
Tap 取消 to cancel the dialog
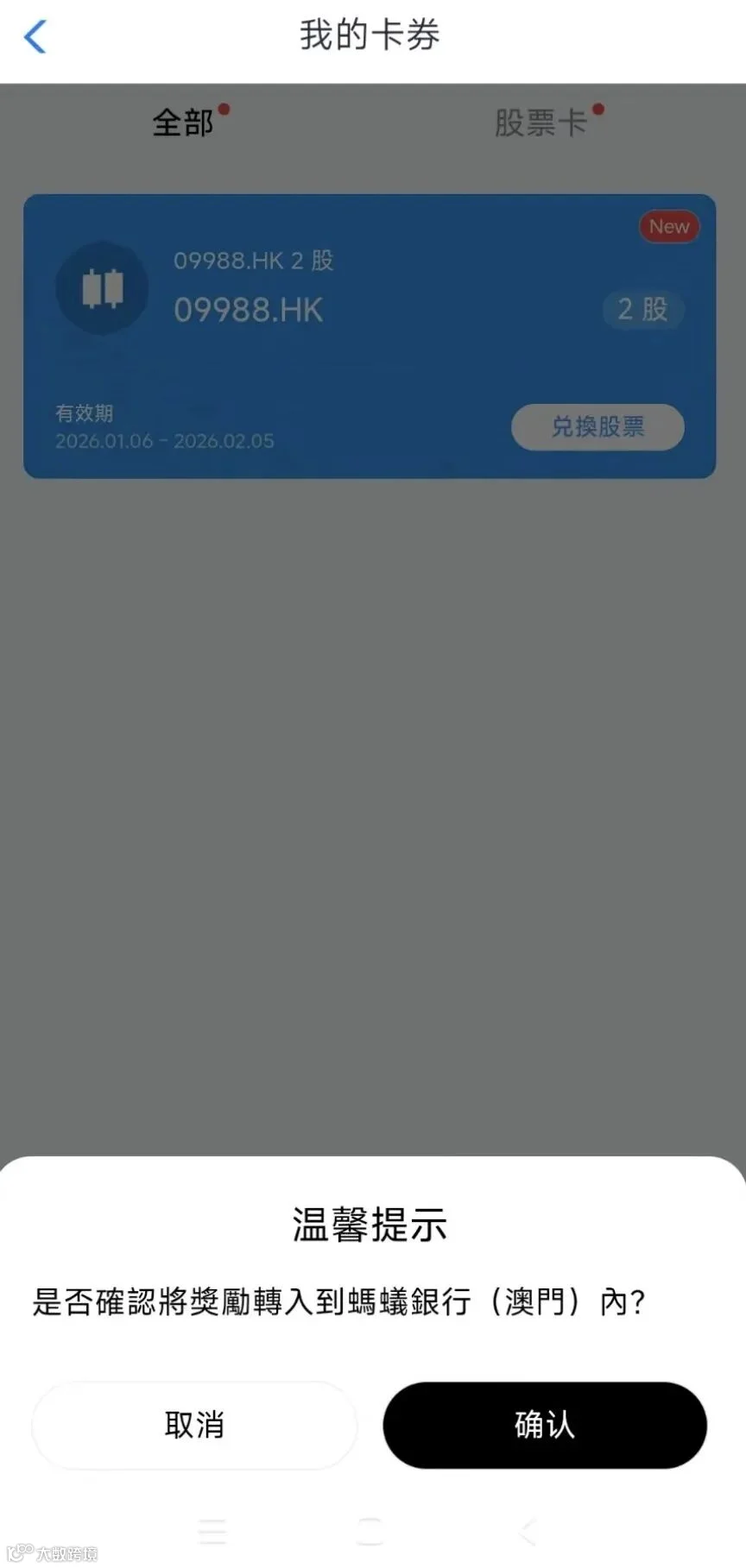pos(194,1425)
